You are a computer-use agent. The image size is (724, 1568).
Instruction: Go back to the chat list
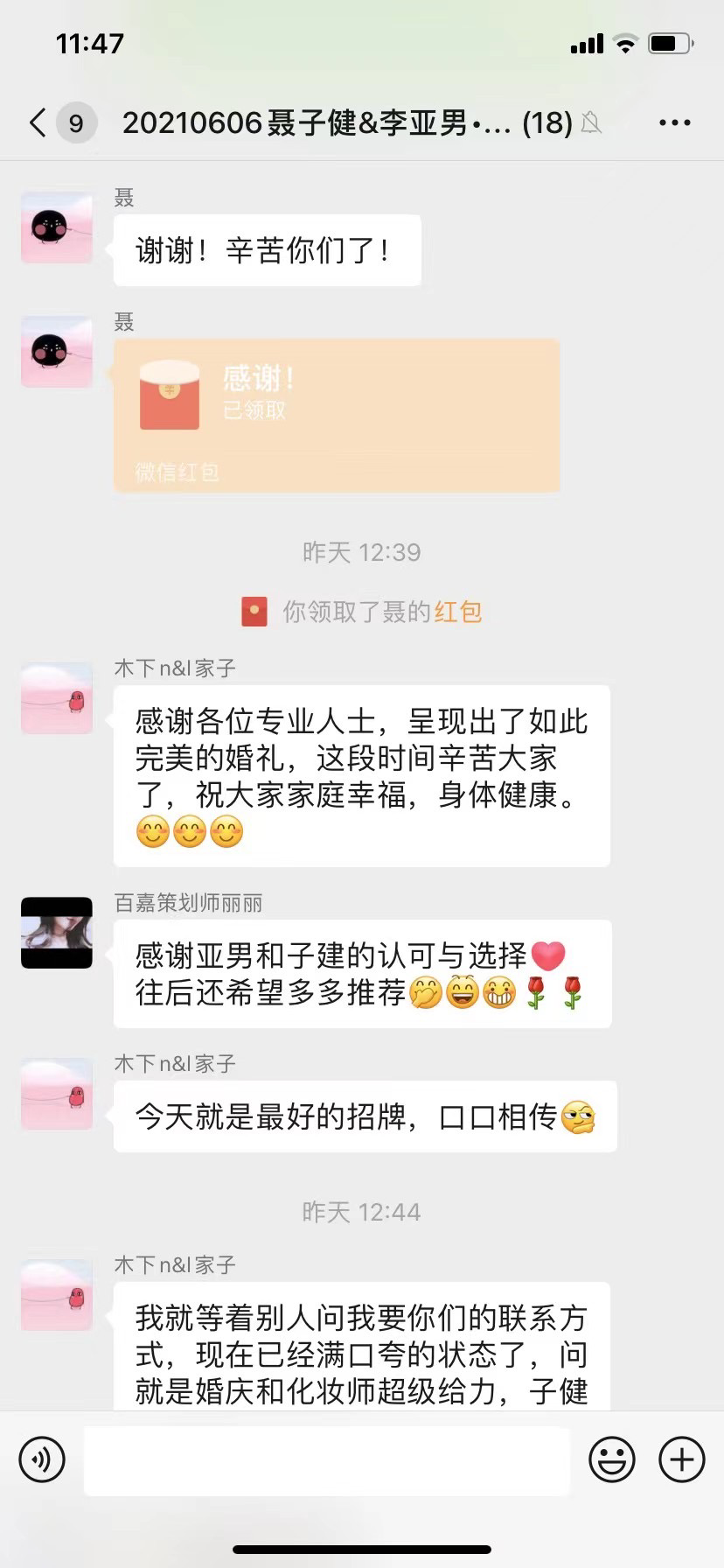tap(38, 123)
